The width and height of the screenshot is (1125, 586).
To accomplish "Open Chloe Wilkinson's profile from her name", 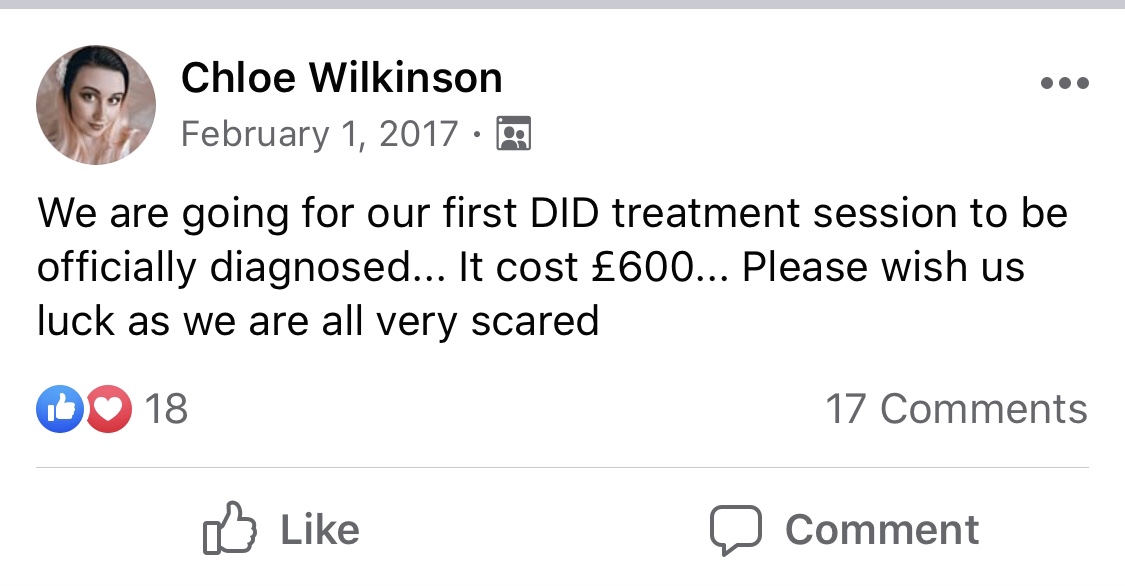I will pos(342,78).
